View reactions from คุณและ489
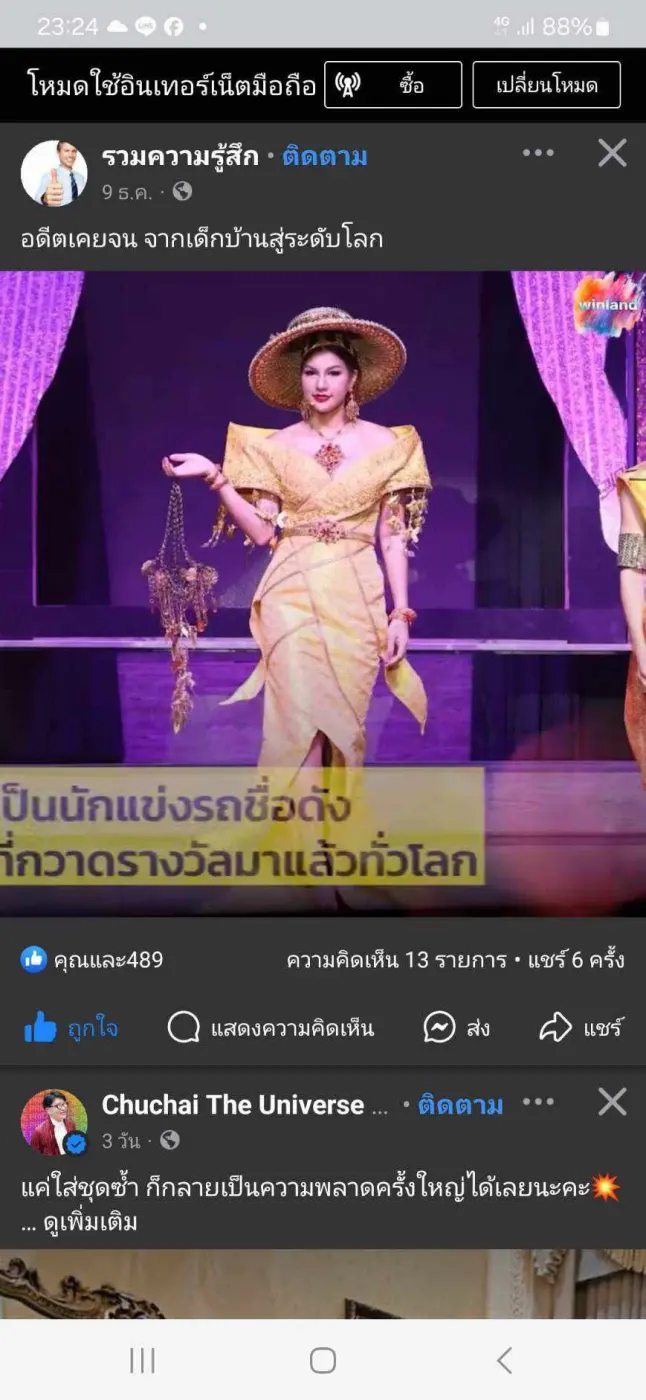The image size is (646, 1400). coord(92,960)
